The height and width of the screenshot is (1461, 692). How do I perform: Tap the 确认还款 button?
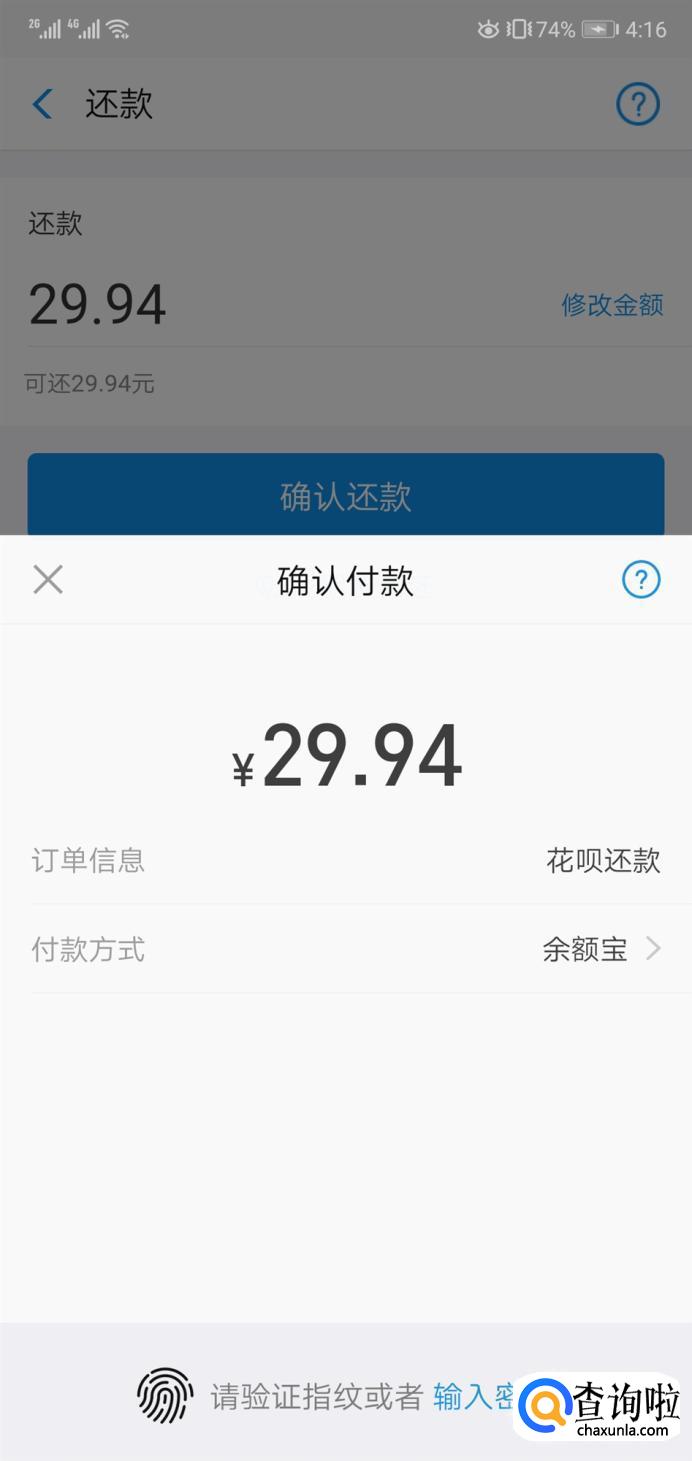pyautogui.click(x=346, y=496)
